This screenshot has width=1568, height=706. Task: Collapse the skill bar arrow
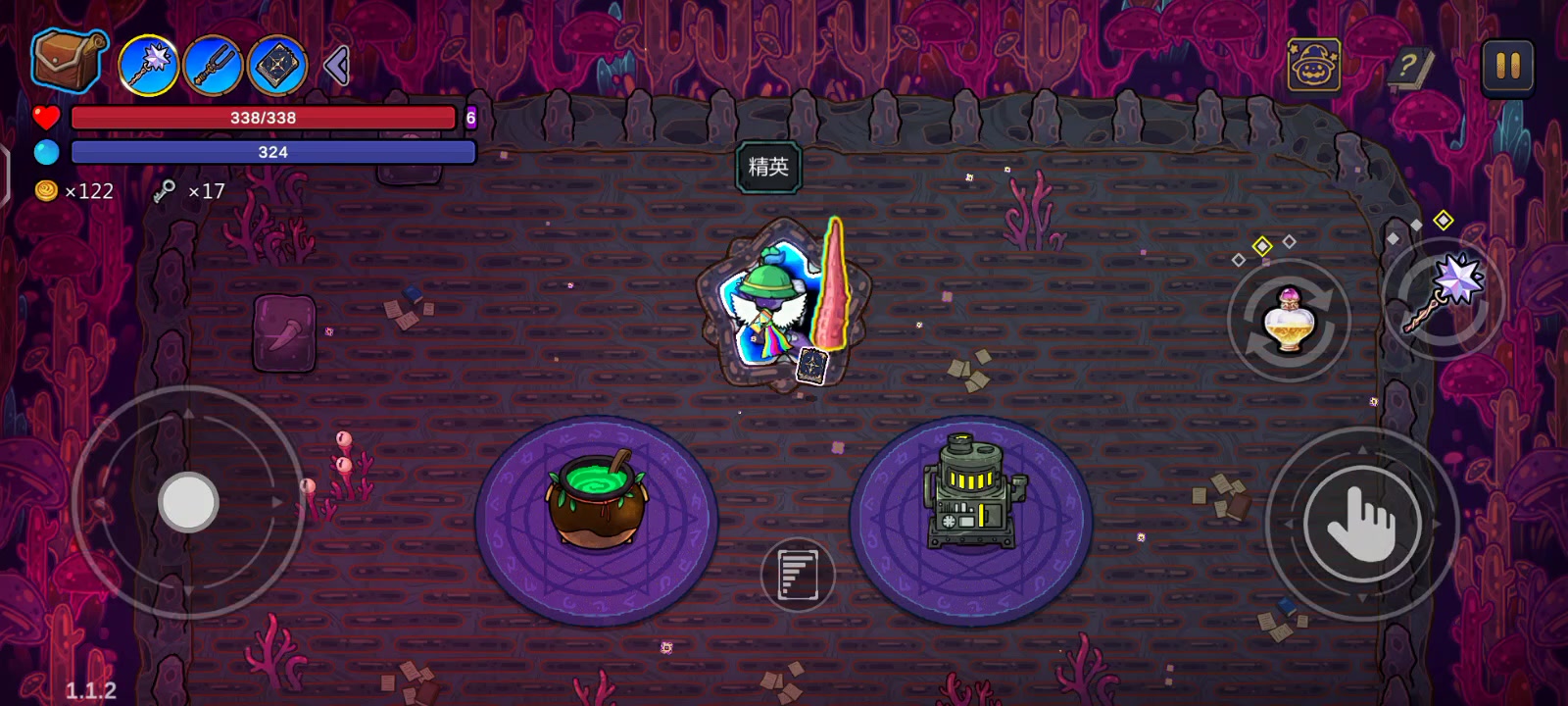(337, 66)
